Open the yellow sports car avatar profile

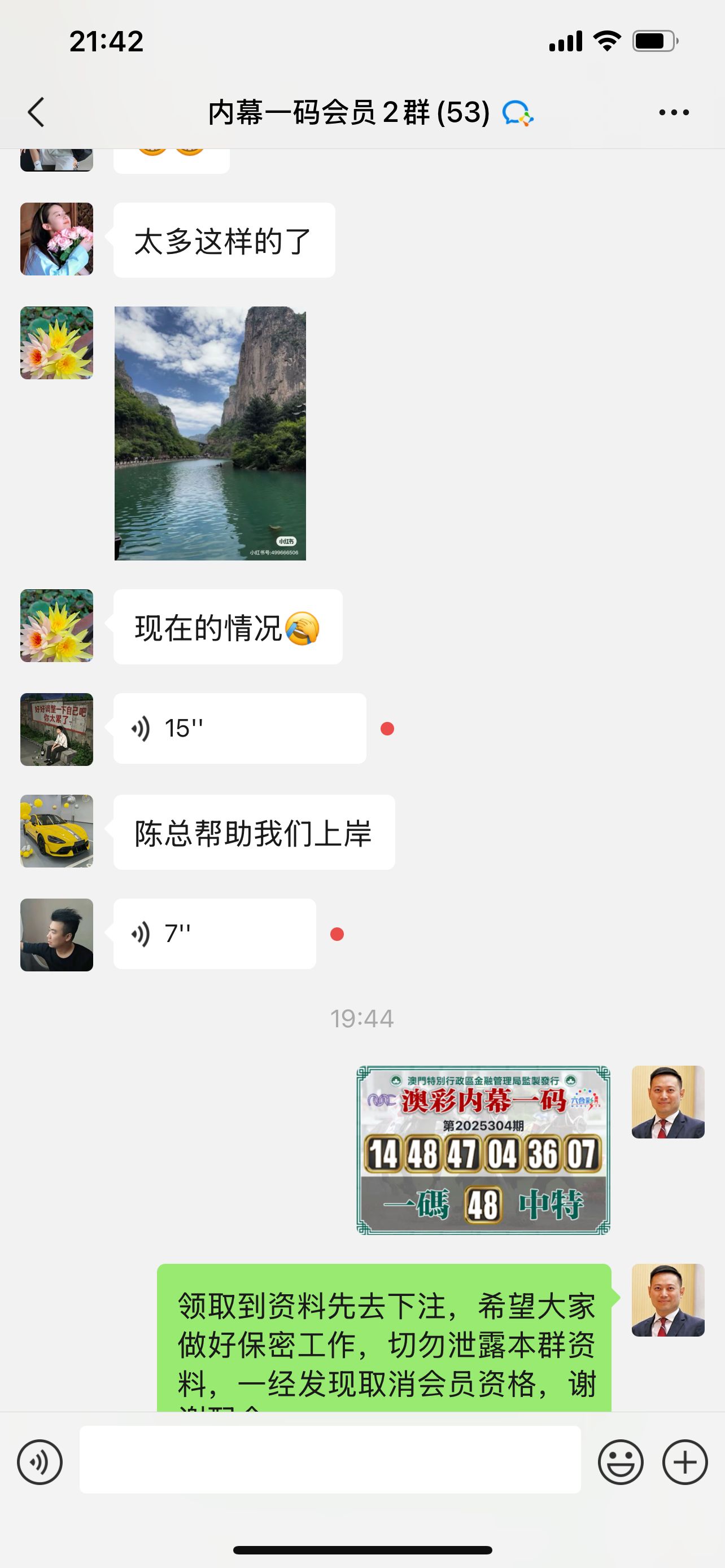click(56, 831)
